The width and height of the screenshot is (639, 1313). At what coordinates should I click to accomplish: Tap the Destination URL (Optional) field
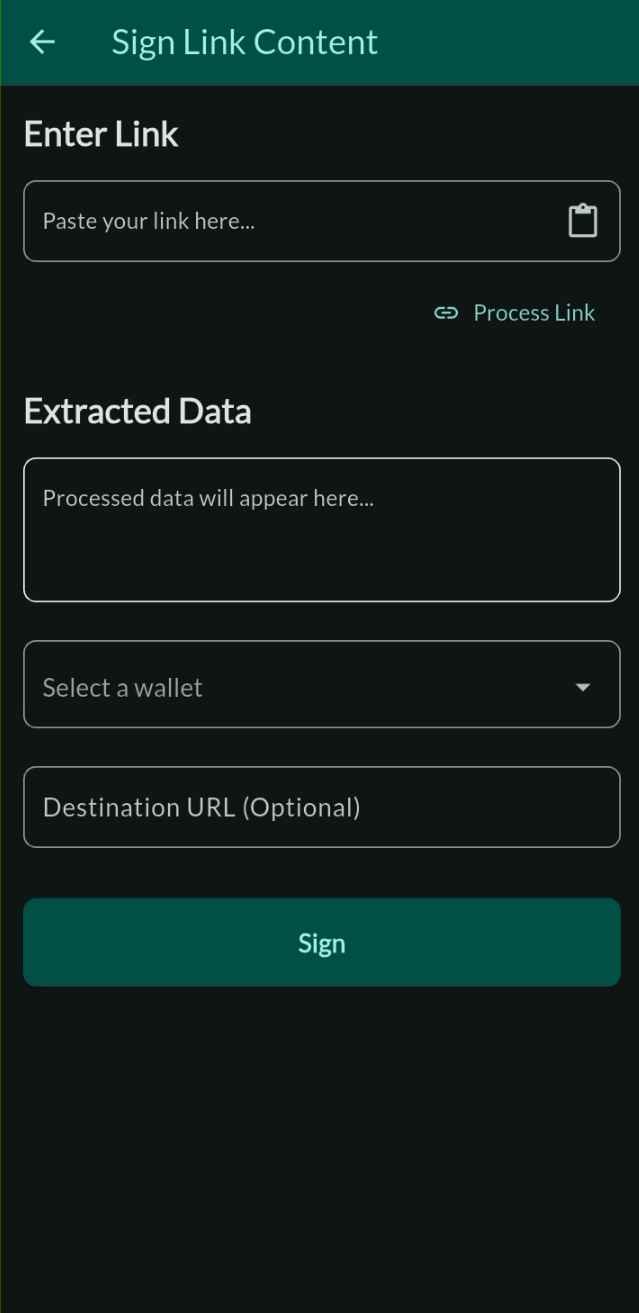point(321,807)
